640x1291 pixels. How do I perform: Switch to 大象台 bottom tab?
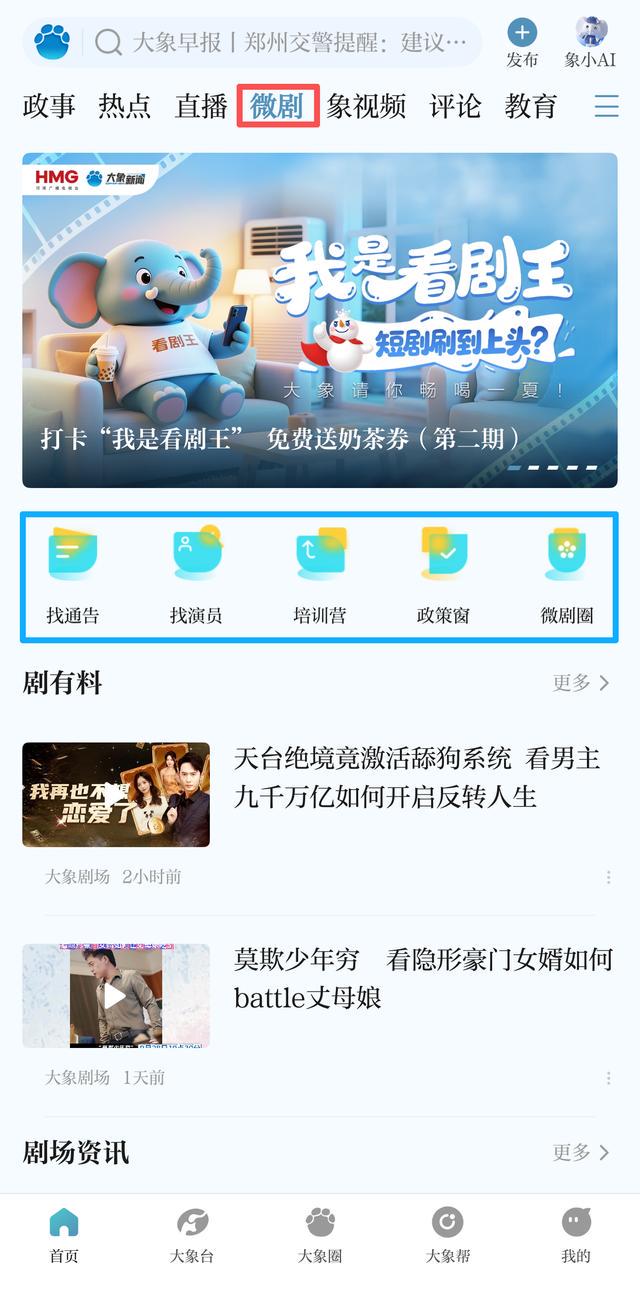(192, 1235)
